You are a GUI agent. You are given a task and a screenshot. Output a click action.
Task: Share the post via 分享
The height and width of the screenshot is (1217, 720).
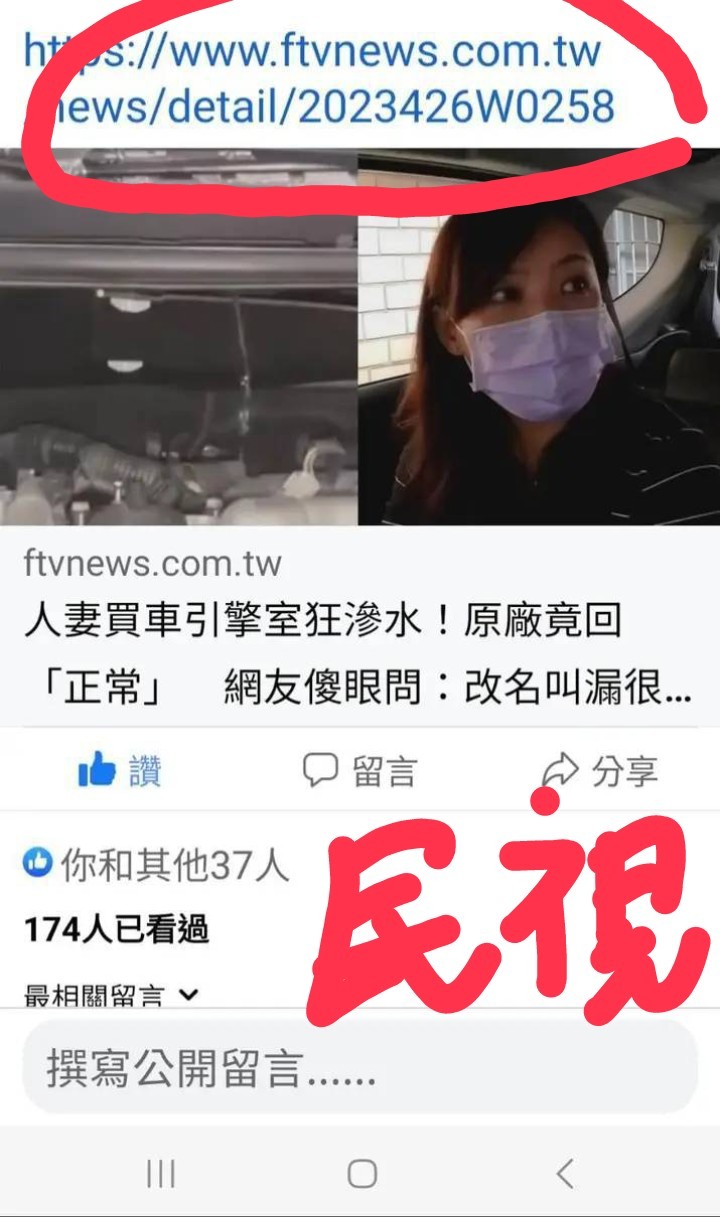coord(599,771)
